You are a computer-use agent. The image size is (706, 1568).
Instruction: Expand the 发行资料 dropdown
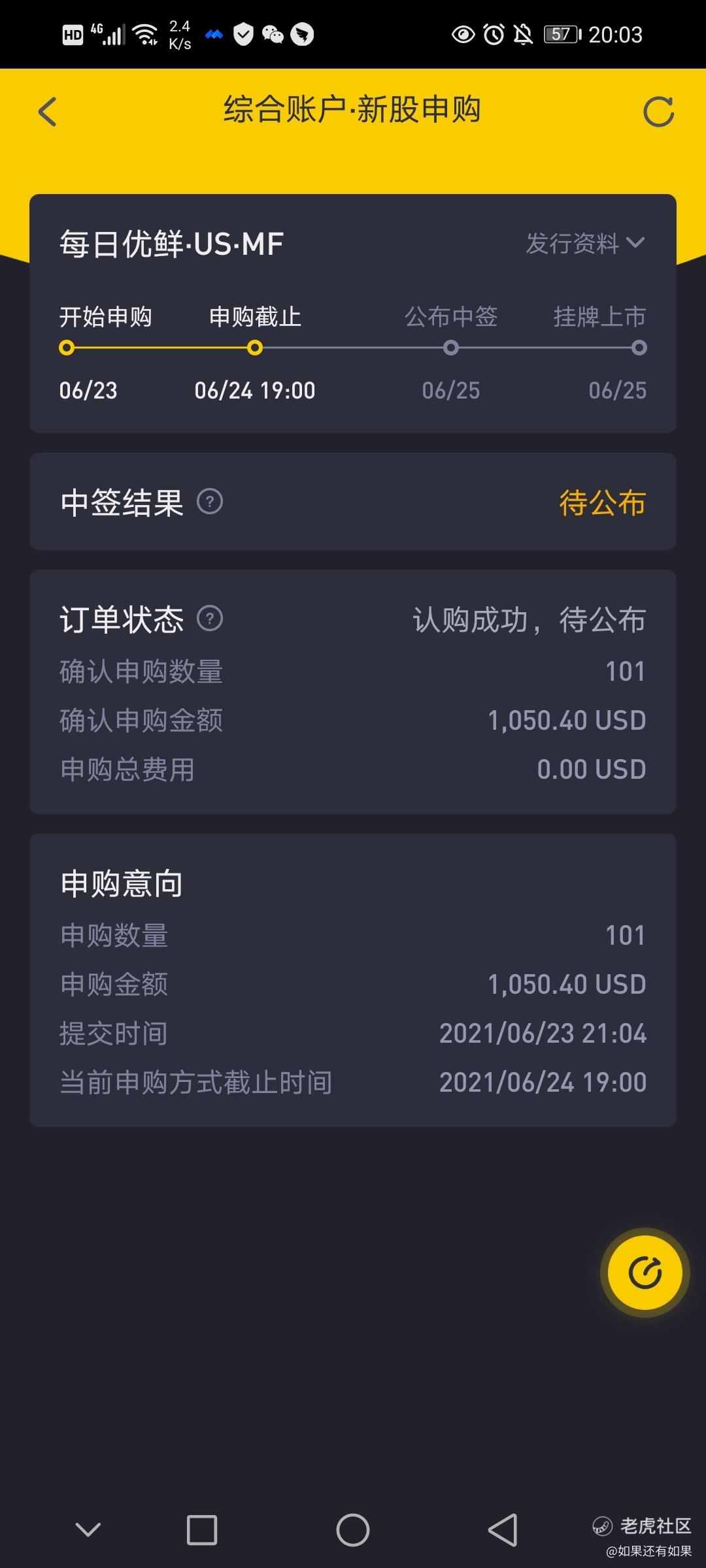(x=585, y=244)
